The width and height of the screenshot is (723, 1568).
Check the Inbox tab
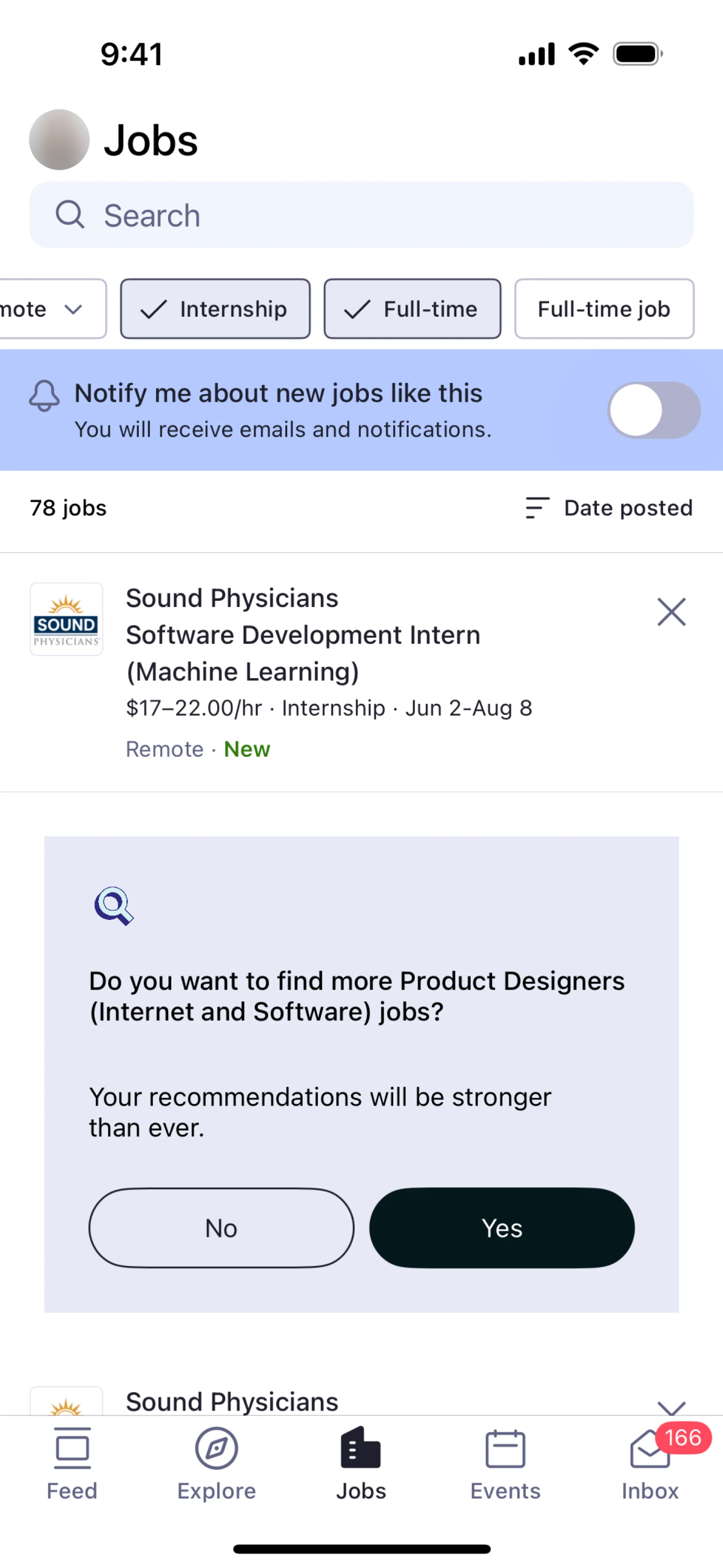[650, 1464]
